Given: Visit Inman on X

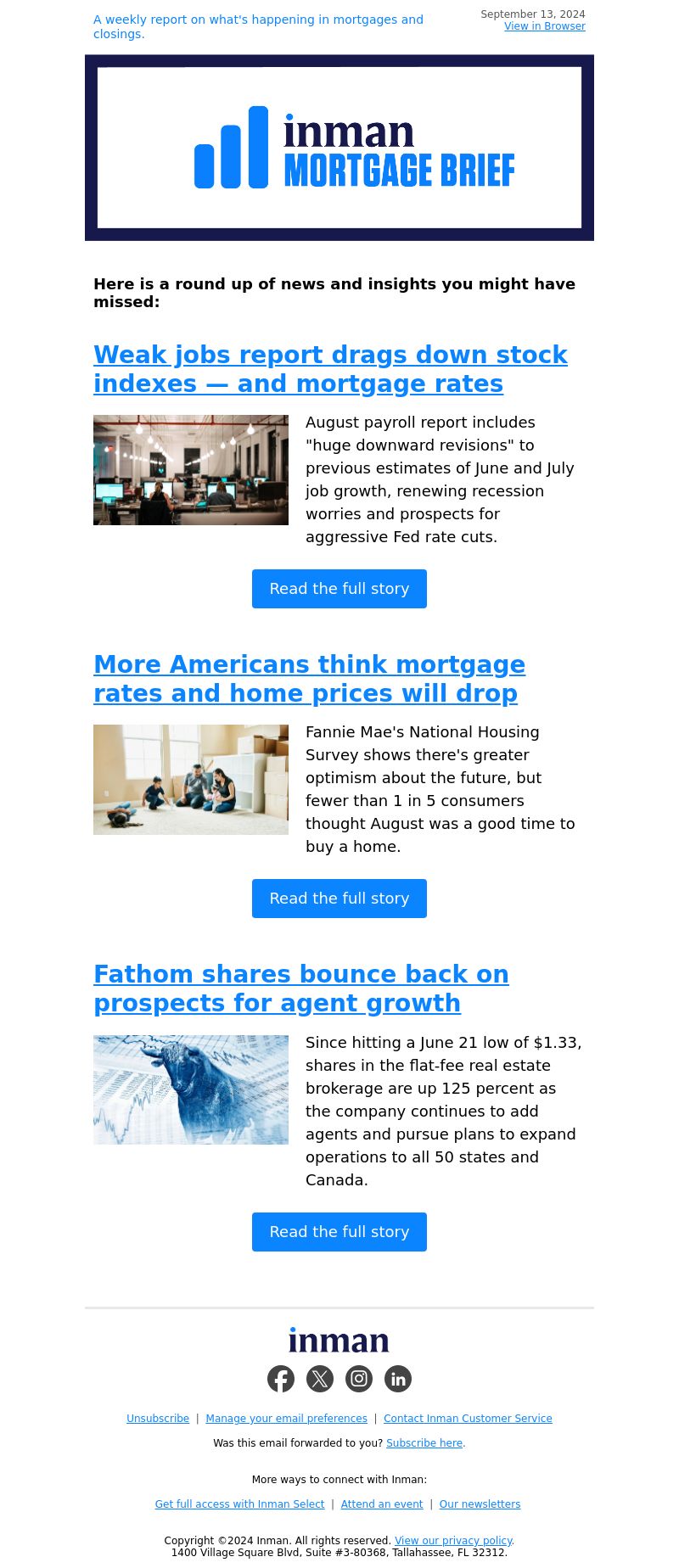Looking at the screenshot, I should coord(320,1379).
